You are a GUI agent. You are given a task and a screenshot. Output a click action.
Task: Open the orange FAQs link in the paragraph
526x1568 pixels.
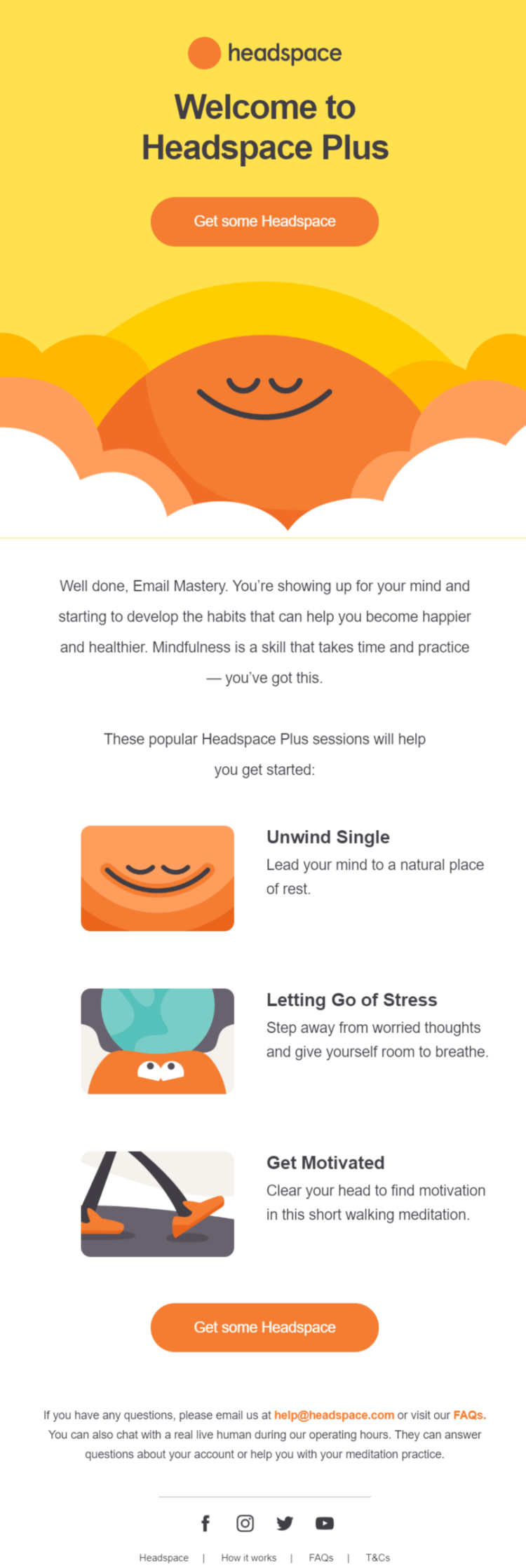469,1414
